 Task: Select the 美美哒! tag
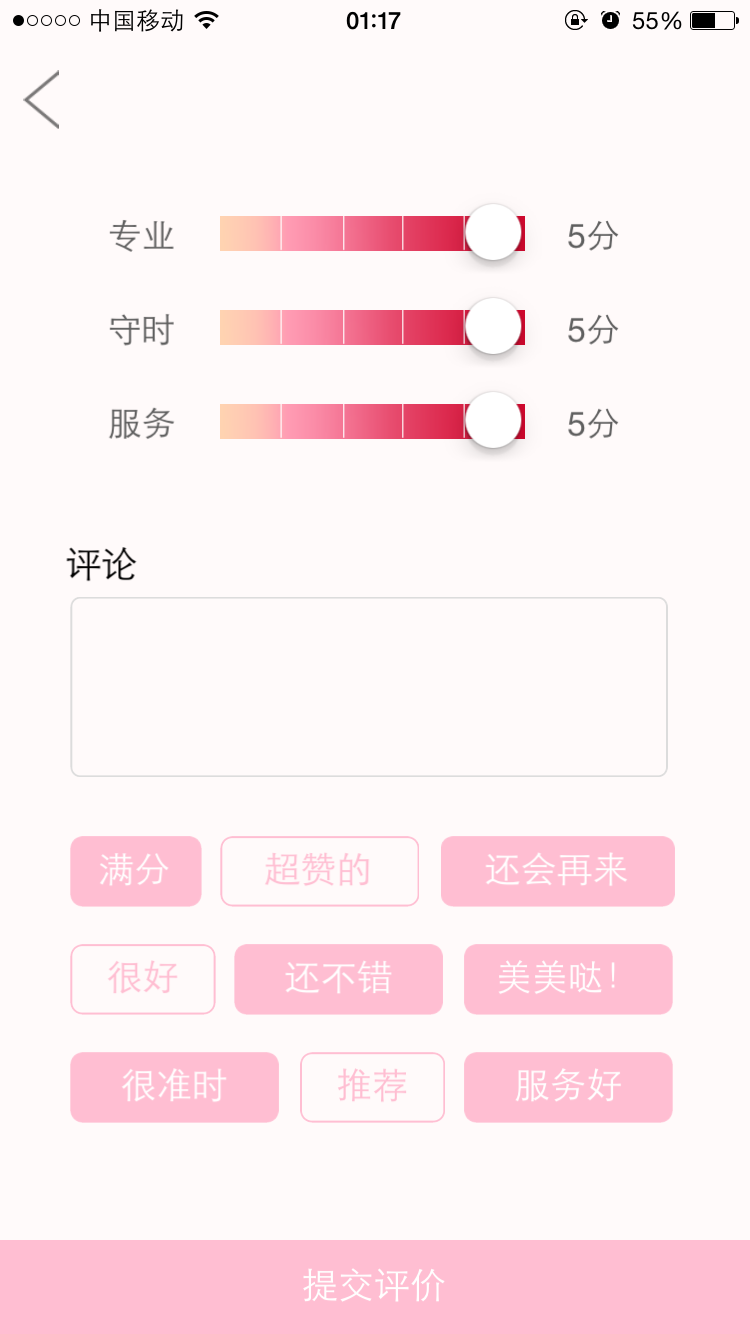click(x=568, y=979)
